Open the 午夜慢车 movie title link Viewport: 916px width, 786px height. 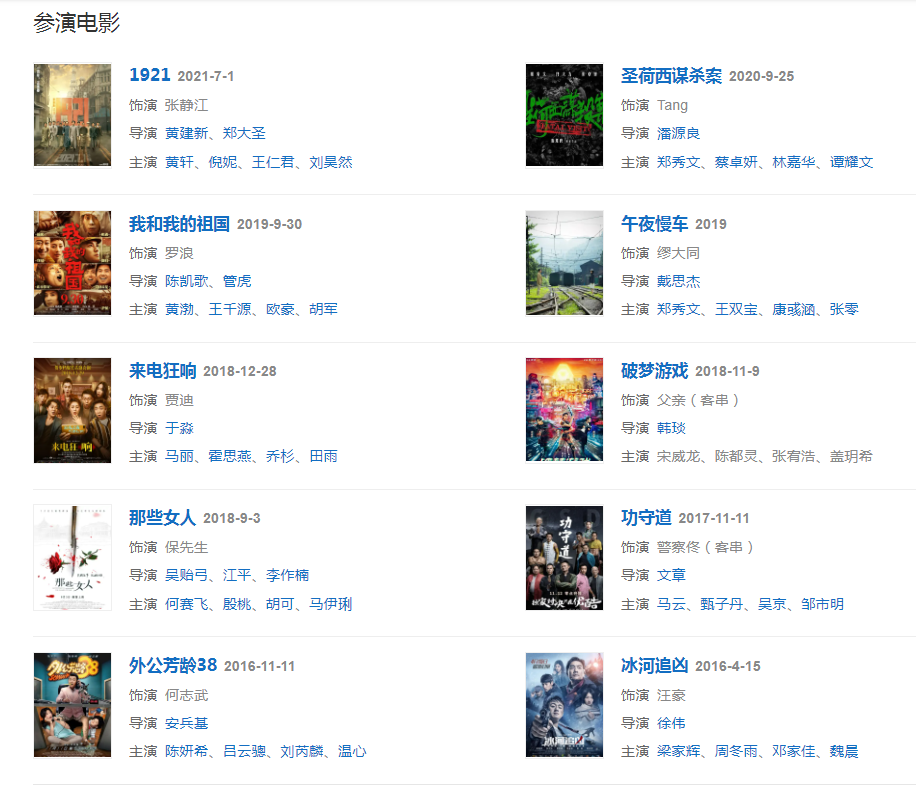(654, 223)
